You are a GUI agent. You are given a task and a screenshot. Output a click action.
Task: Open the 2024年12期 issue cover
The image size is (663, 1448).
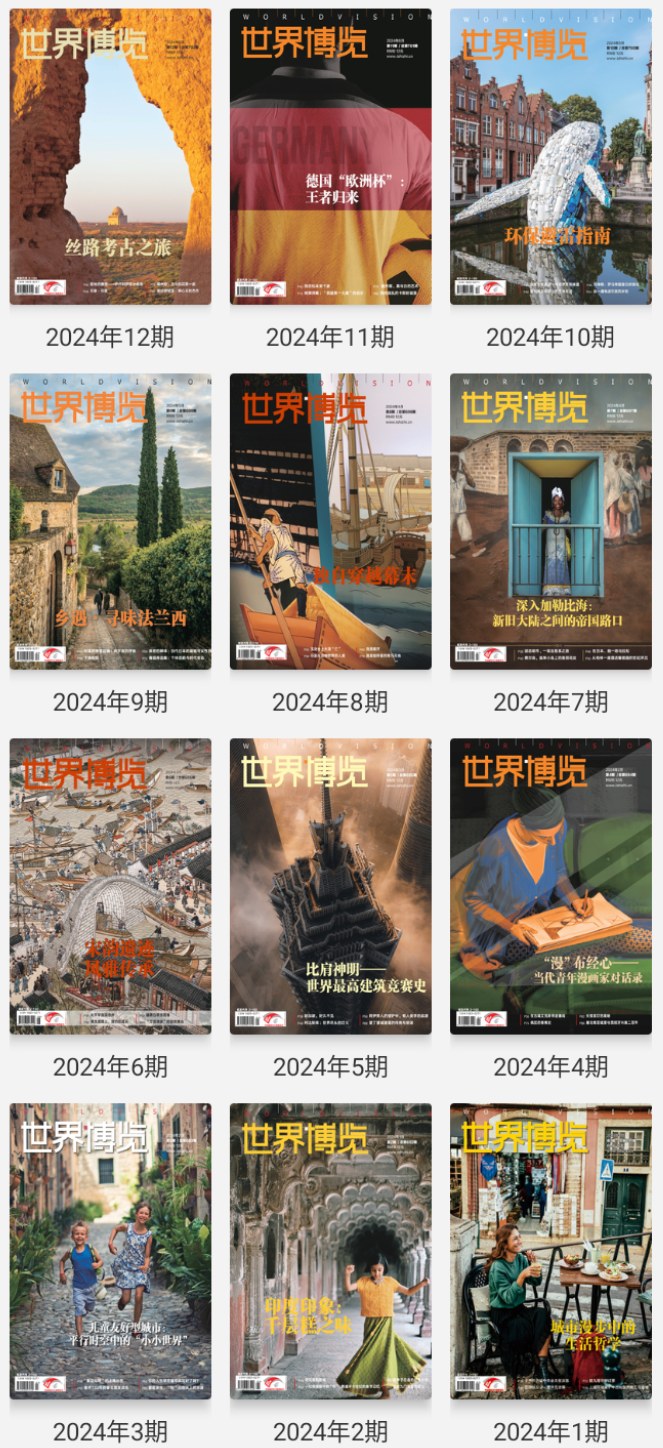110,157
